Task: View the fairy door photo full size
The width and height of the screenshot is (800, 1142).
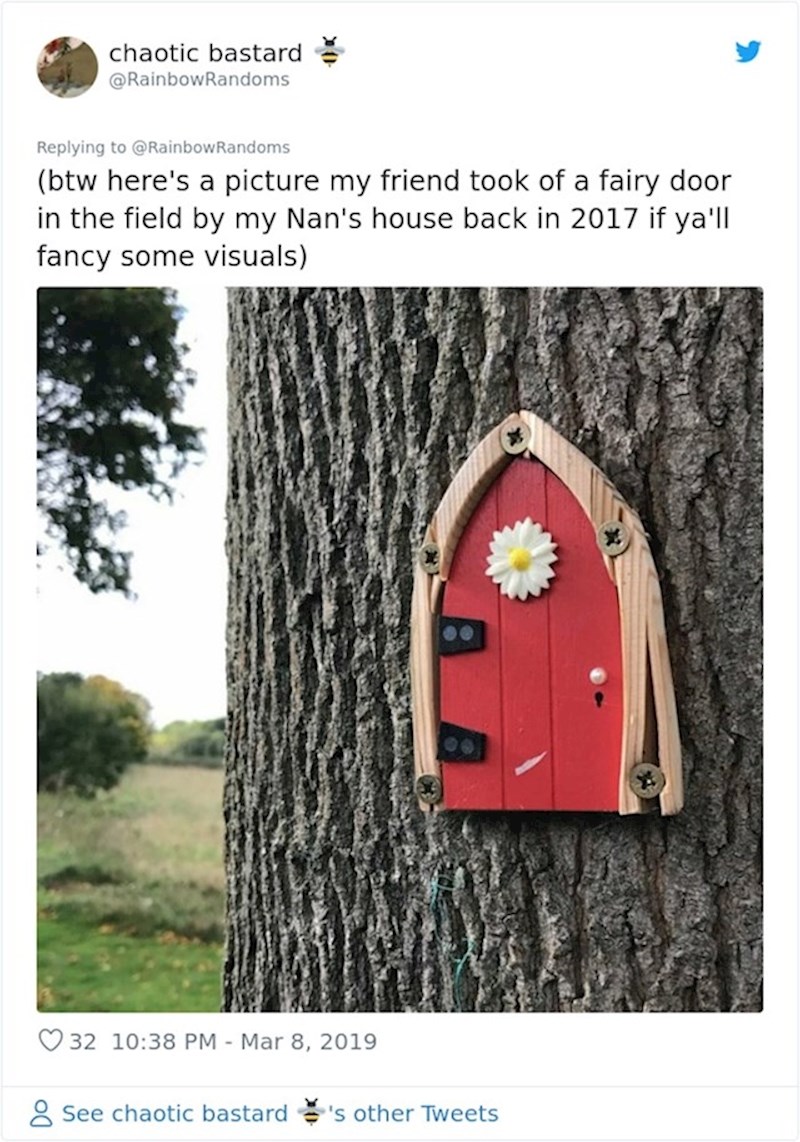Action: point(400,650)
